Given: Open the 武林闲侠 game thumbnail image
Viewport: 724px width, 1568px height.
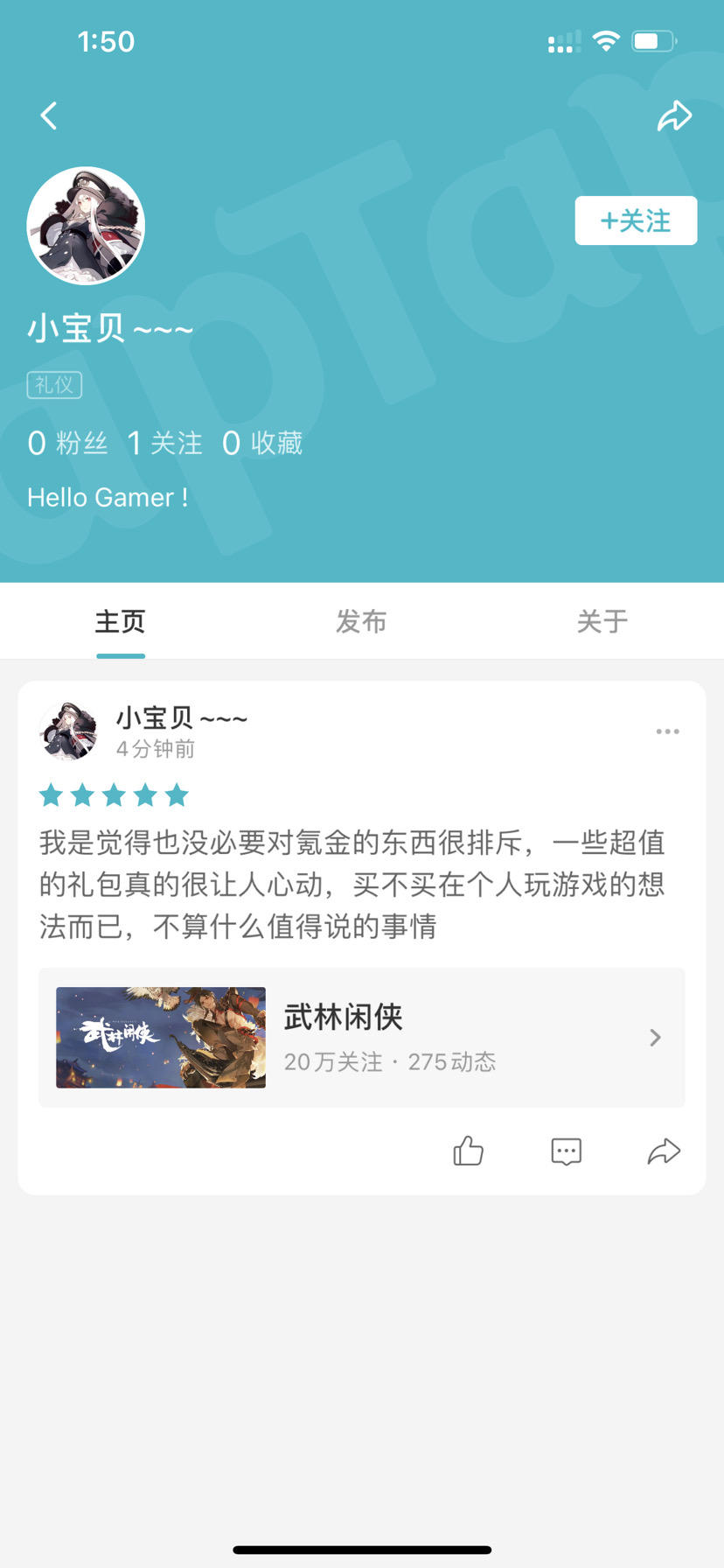Looking at the screenshot, I should [161, 1037].
